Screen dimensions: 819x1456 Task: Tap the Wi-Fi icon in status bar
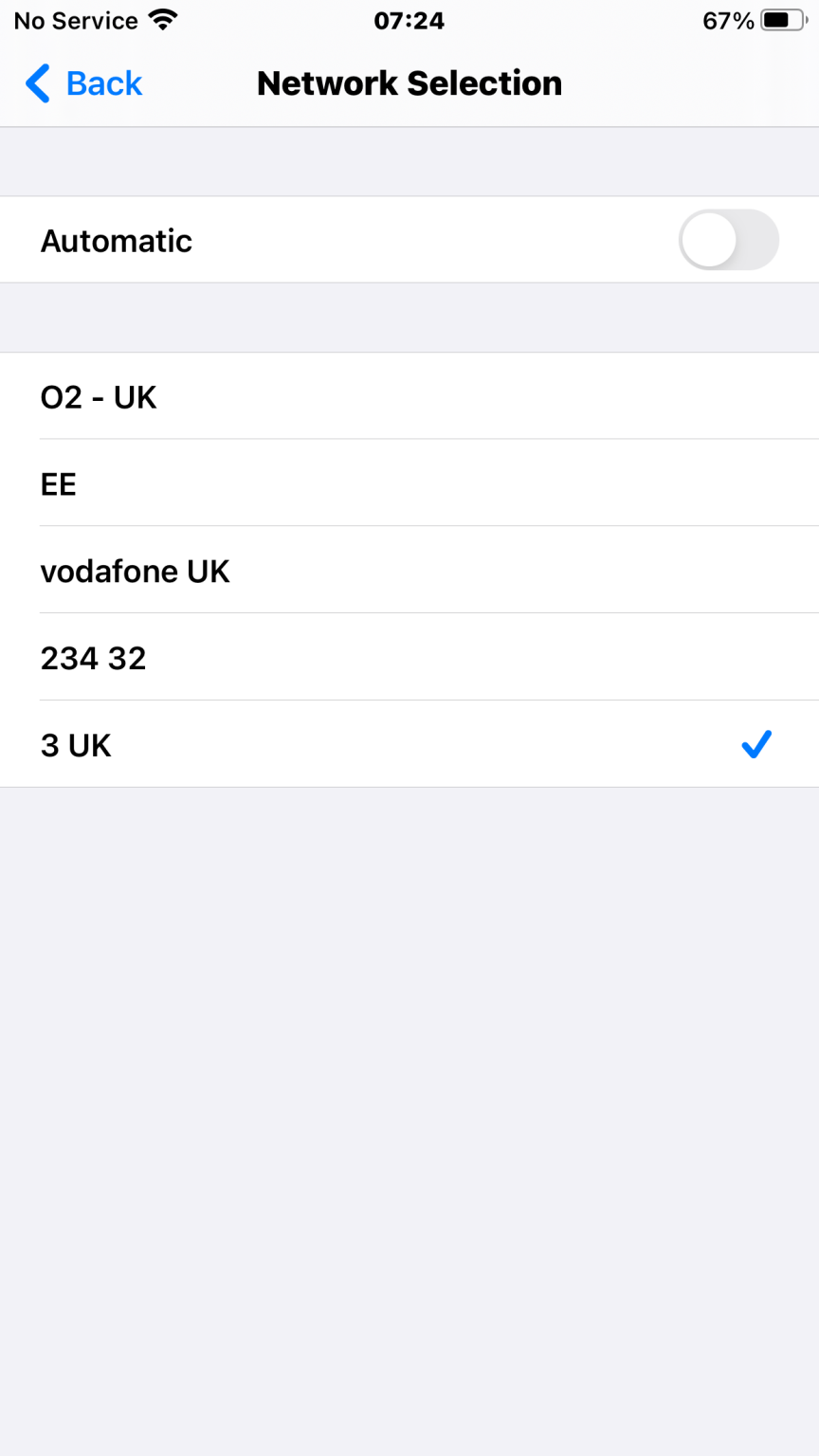[159, 19]
